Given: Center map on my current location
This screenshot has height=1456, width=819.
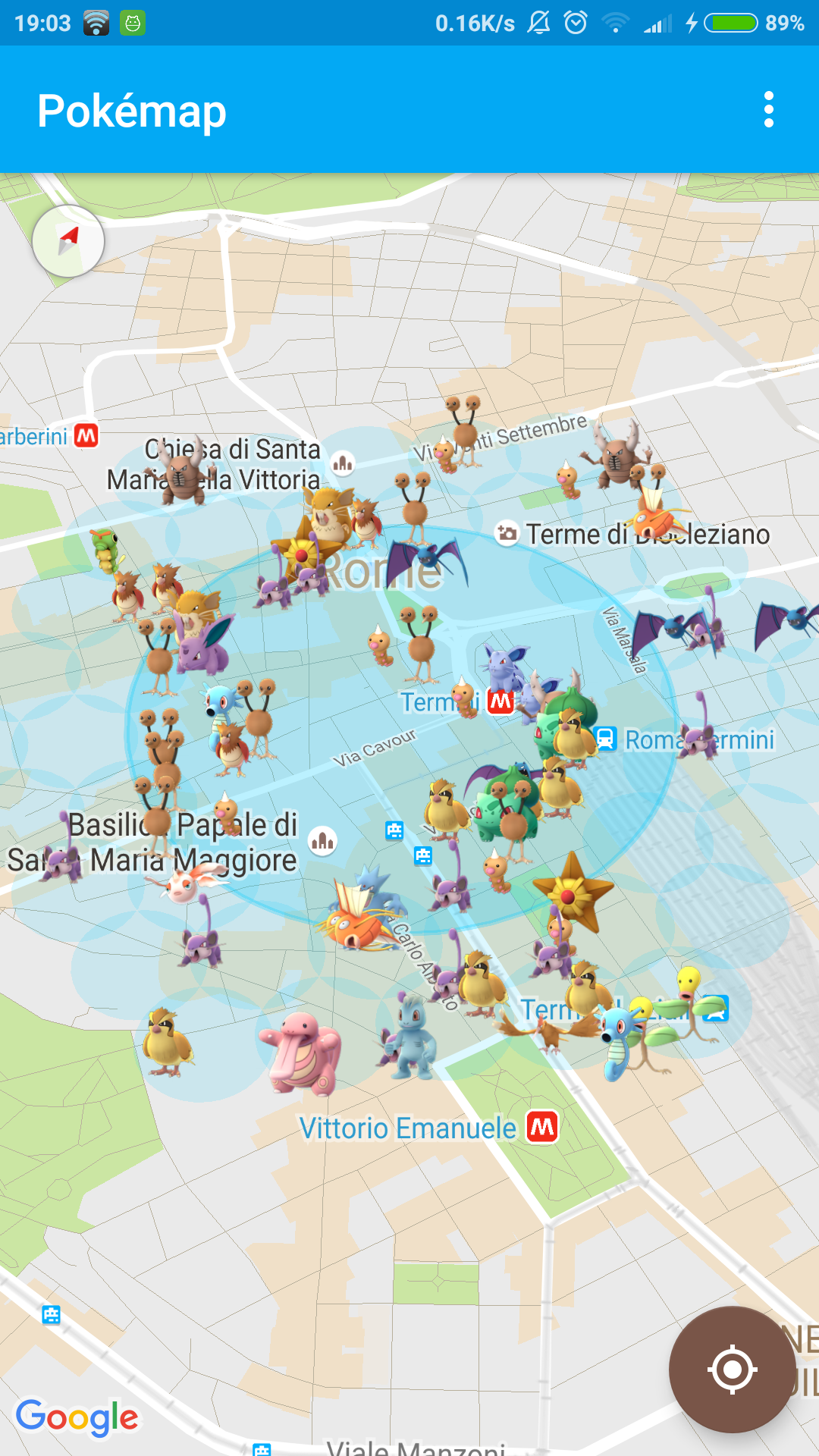Looking at the screenshot, I should click(x=732, y=1369).
